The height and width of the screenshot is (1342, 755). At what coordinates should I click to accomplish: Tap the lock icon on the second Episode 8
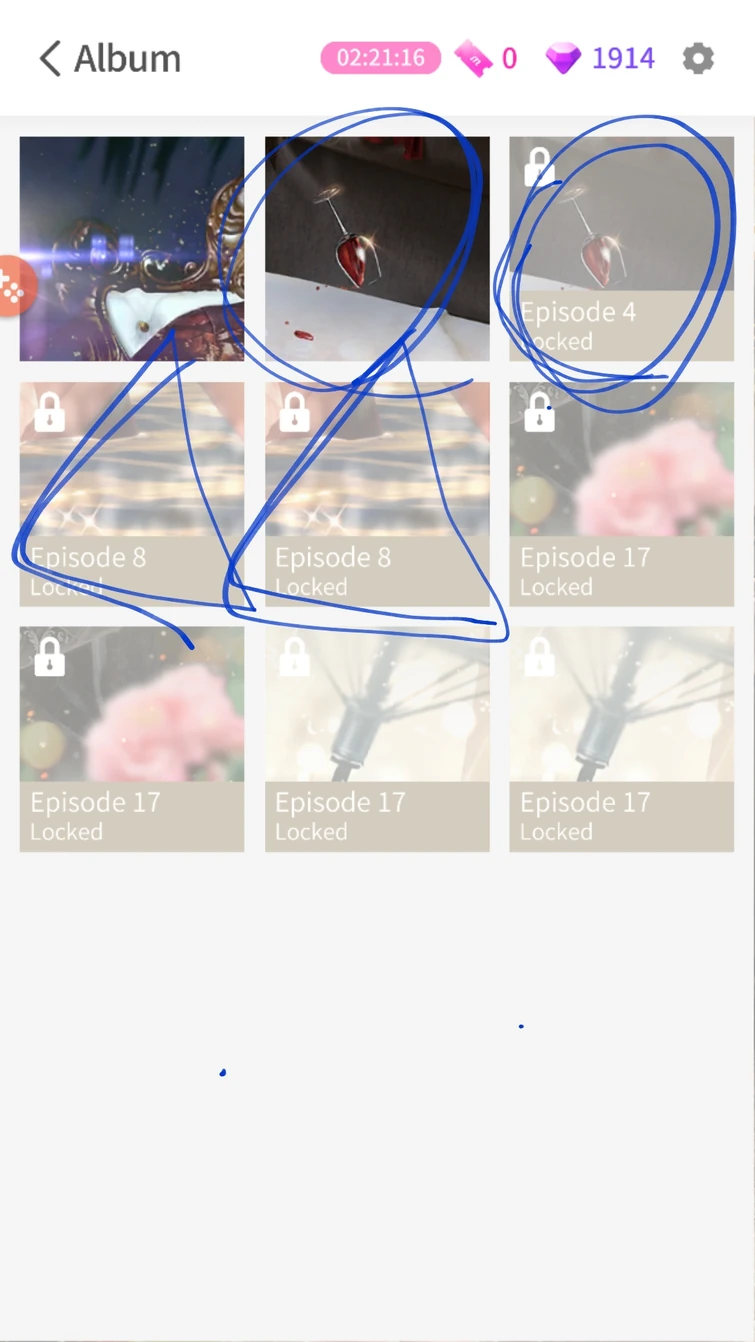(293, 411)
